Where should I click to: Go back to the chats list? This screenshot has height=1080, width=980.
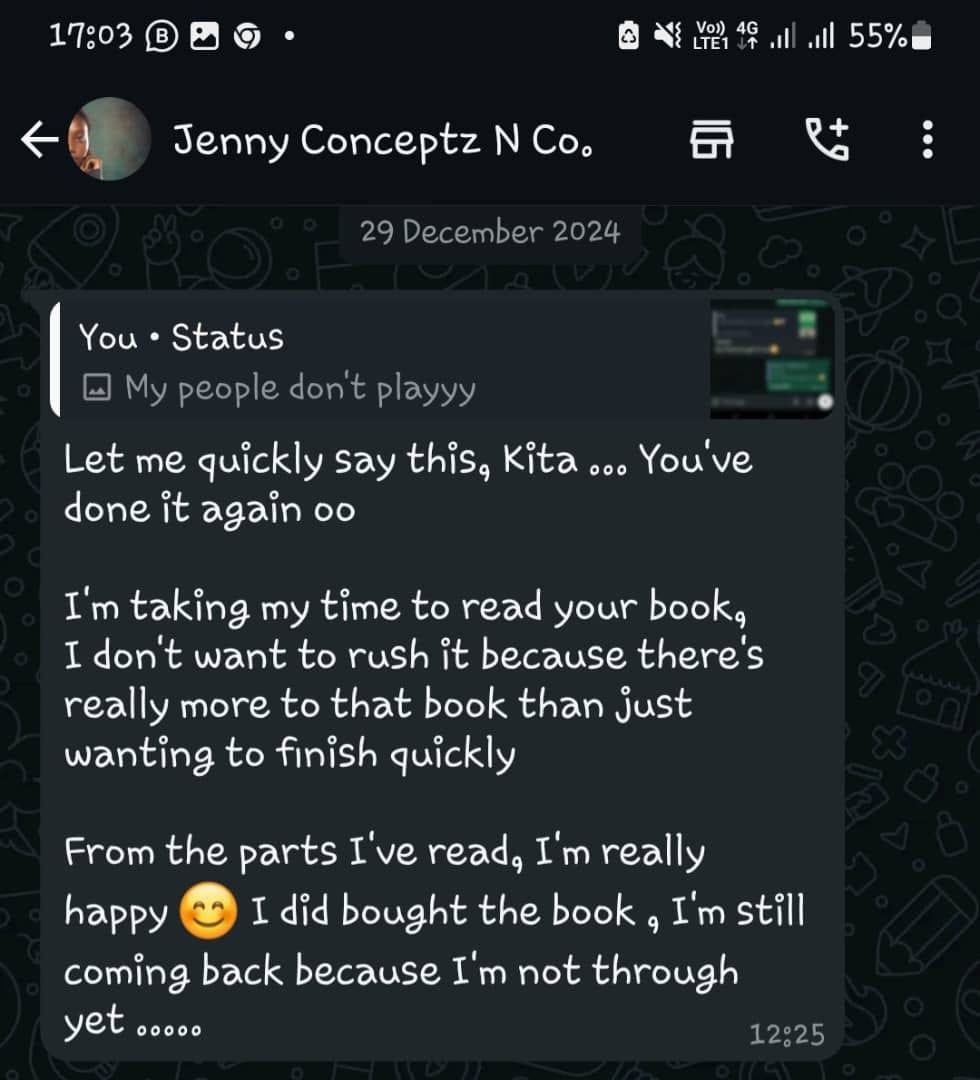[x=40, y=141]
